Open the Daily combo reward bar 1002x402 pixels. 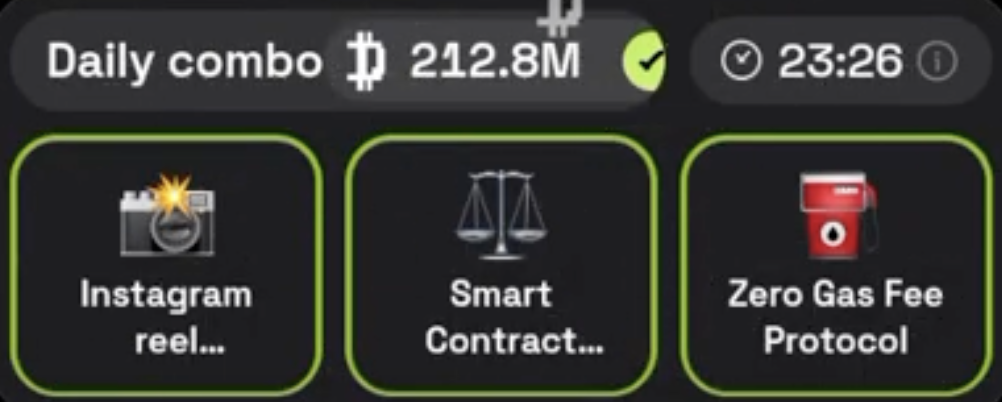340,62
